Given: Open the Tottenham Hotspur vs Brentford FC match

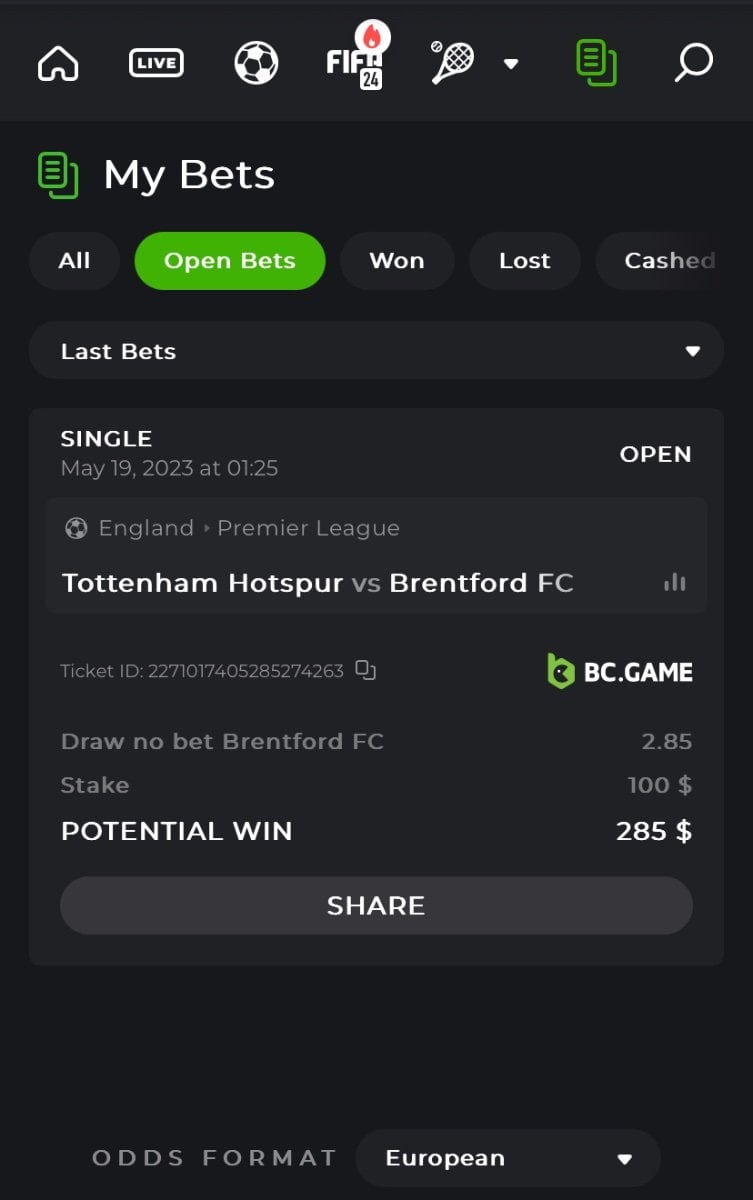Looking at the screenshot, I should click(x=318, y=583).
